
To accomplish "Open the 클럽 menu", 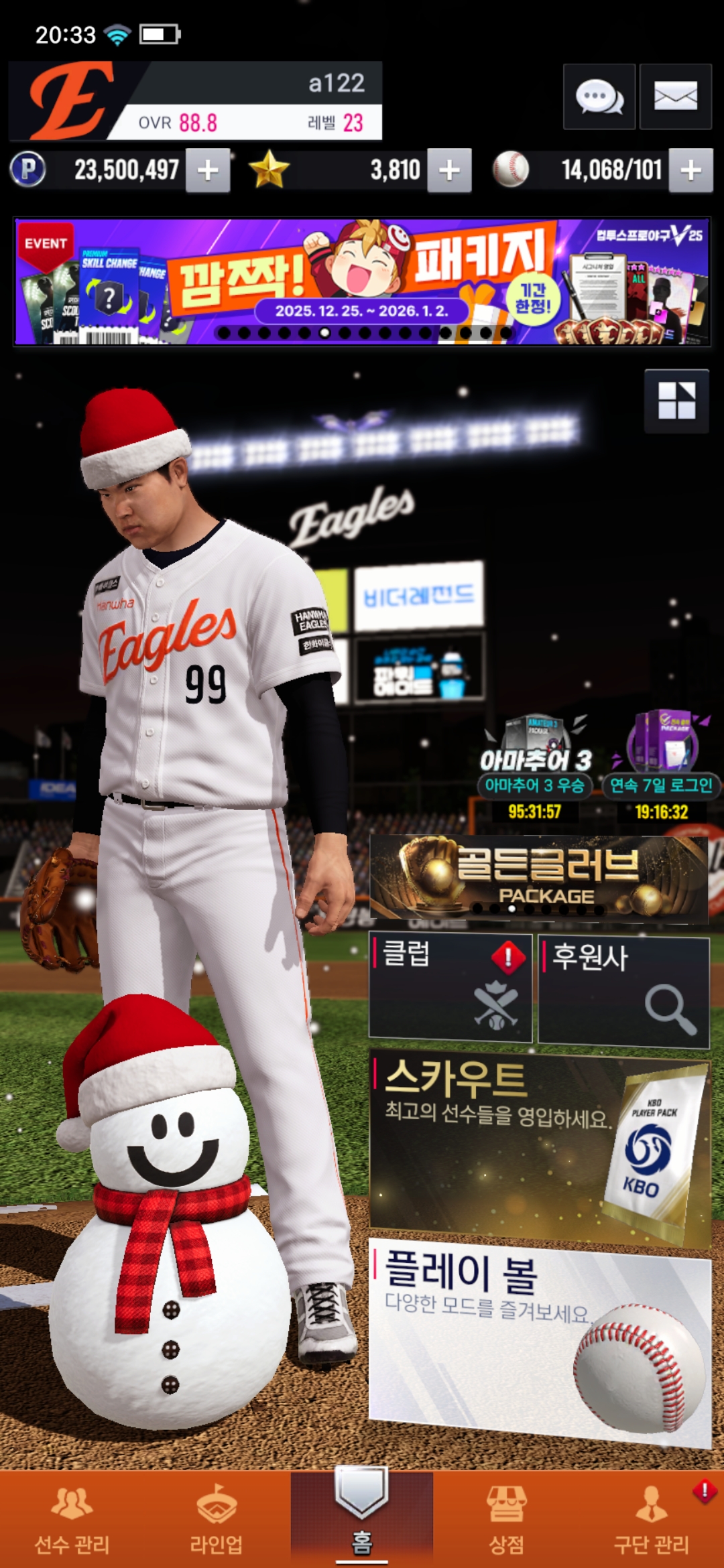I will [450, 988].
